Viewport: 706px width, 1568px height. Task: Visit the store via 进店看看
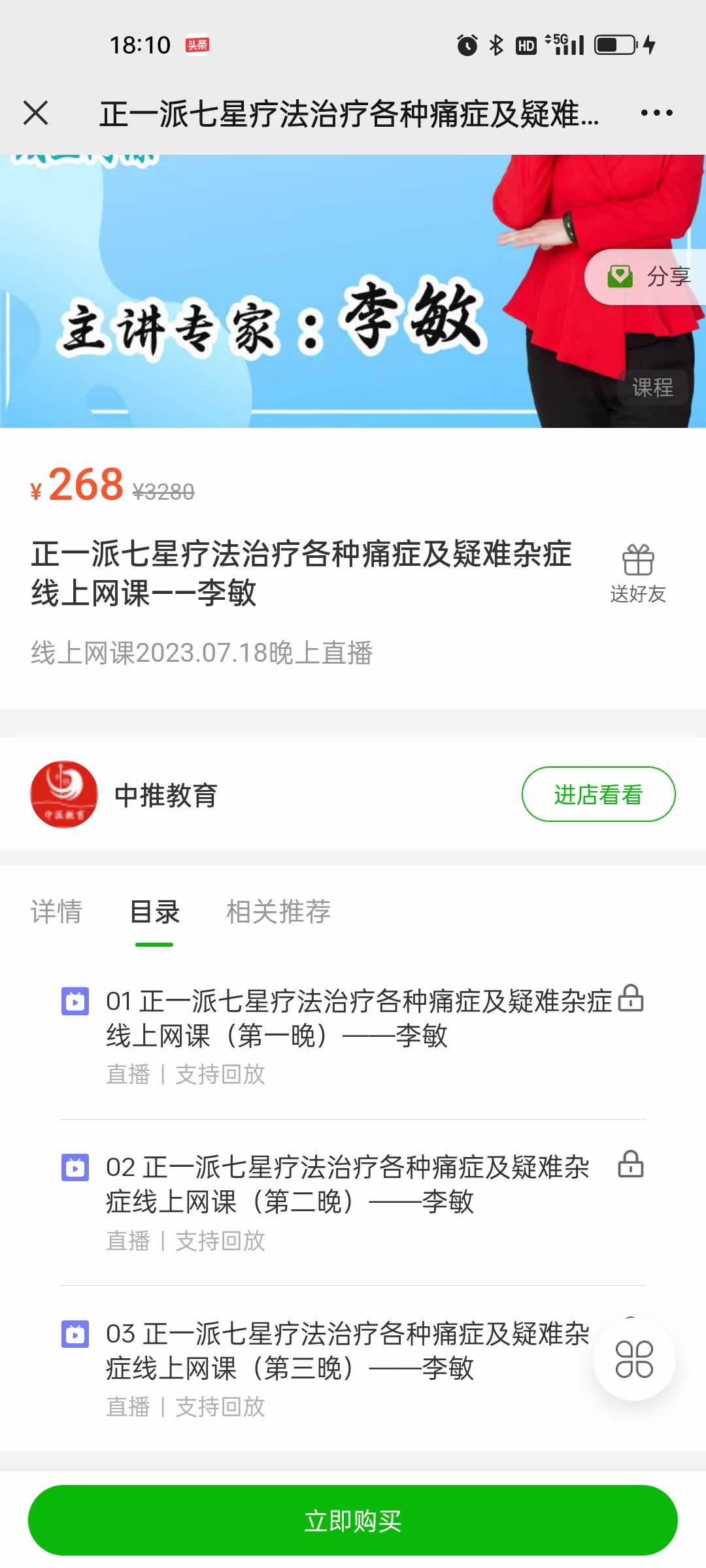(598, 794)
